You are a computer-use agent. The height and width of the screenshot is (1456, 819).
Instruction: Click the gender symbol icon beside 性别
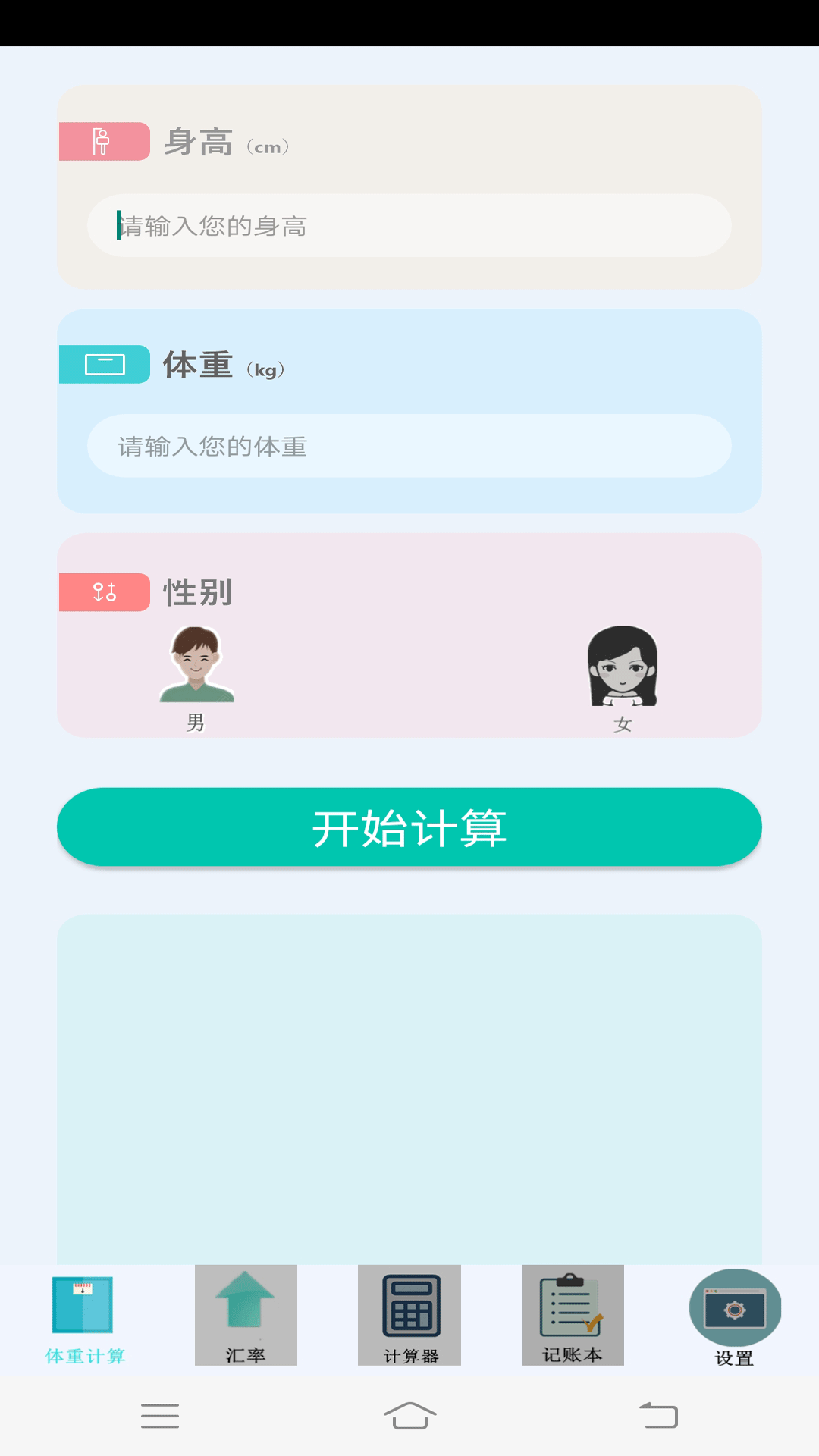(103, 591)
